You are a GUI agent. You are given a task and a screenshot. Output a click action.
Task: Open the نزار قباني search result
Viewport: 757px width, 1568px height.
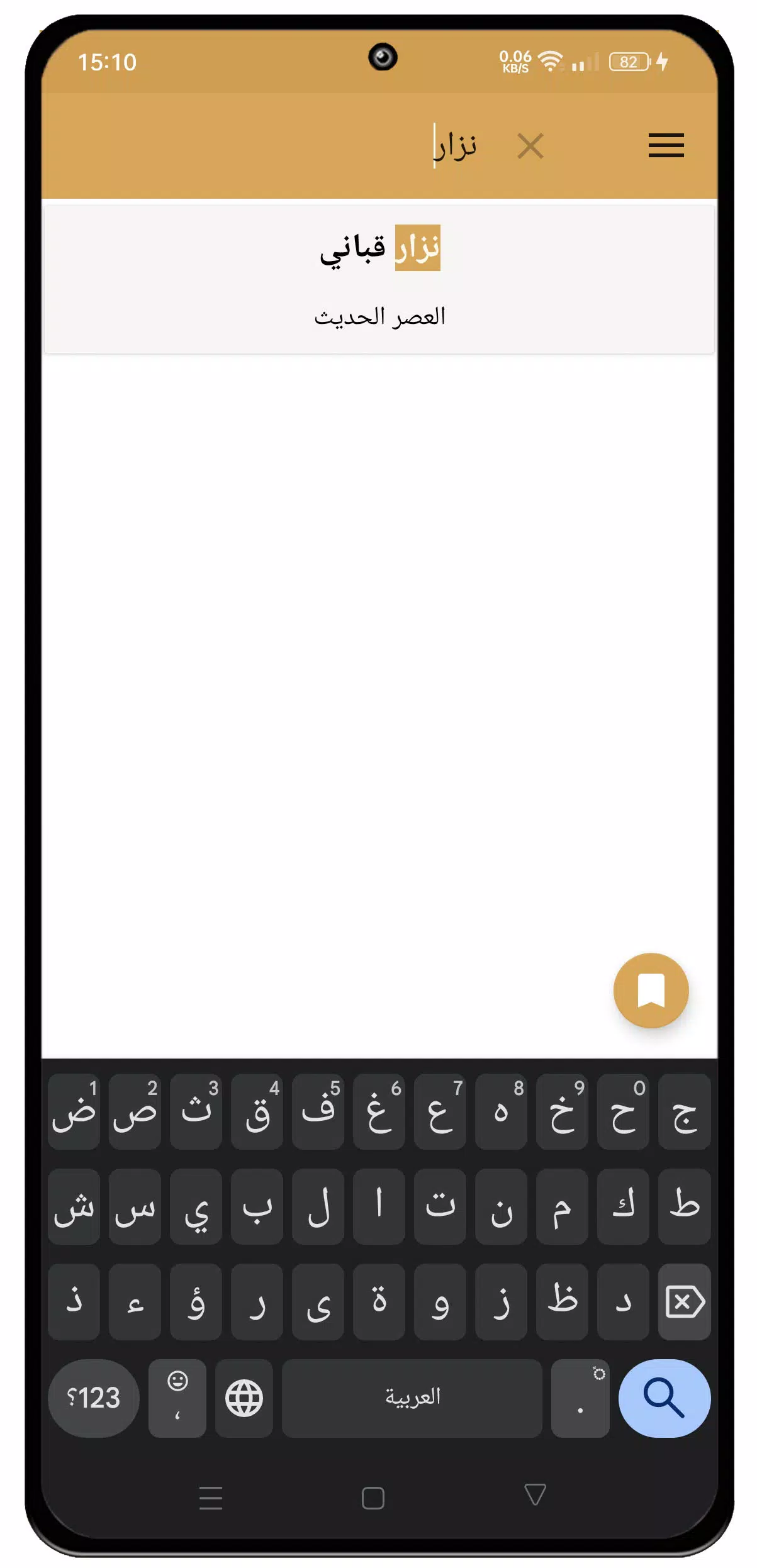coord(379,279)
